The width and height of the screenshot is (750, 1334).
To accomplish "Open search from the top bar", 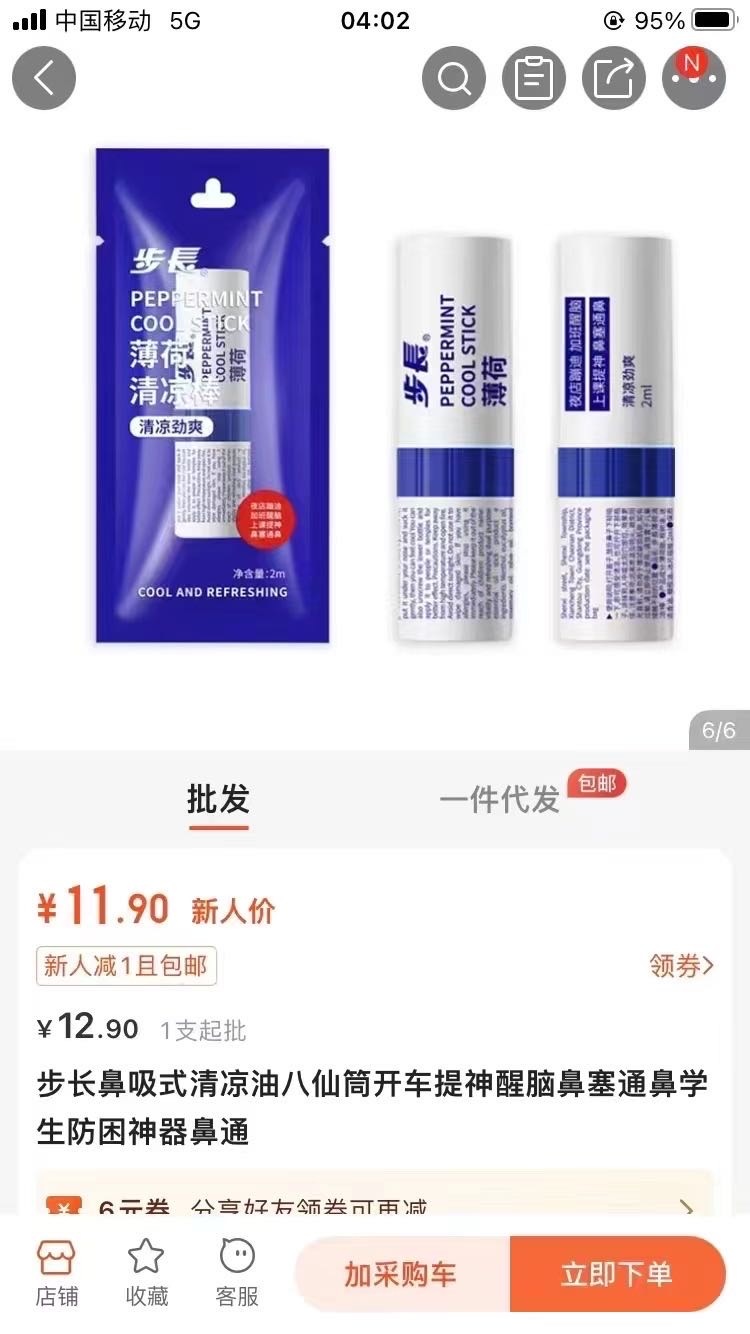I will 454,78.
